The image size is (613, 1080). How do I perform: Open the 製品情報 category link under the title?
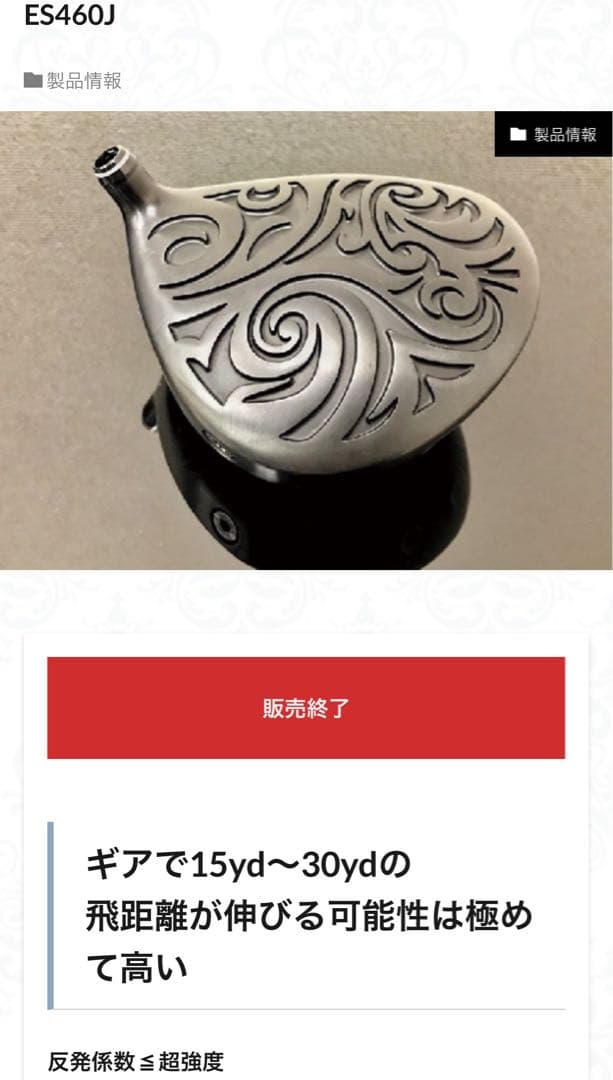point(83,81)
